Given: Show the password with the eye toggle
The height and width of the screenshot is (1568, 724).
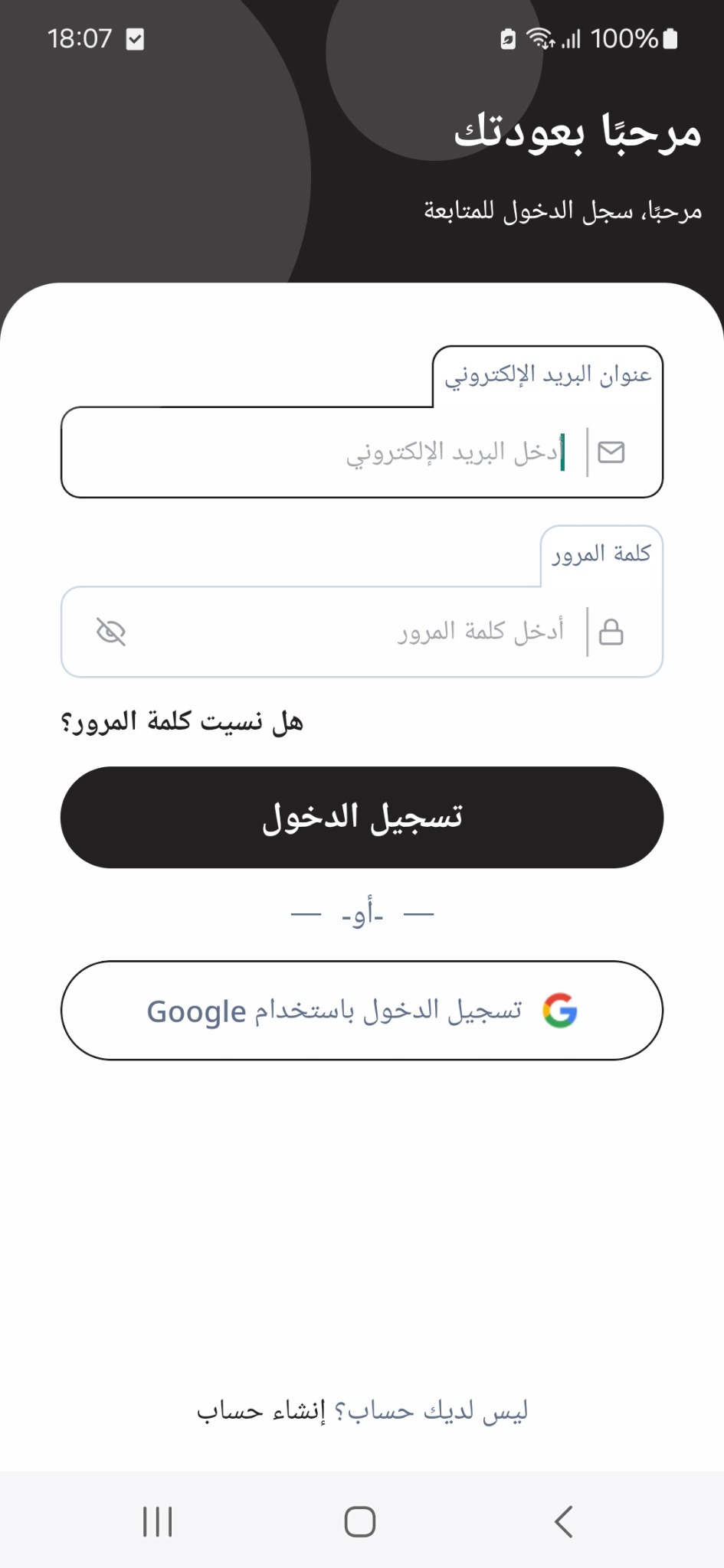Looking at the screenshot, I should point(112,631).
